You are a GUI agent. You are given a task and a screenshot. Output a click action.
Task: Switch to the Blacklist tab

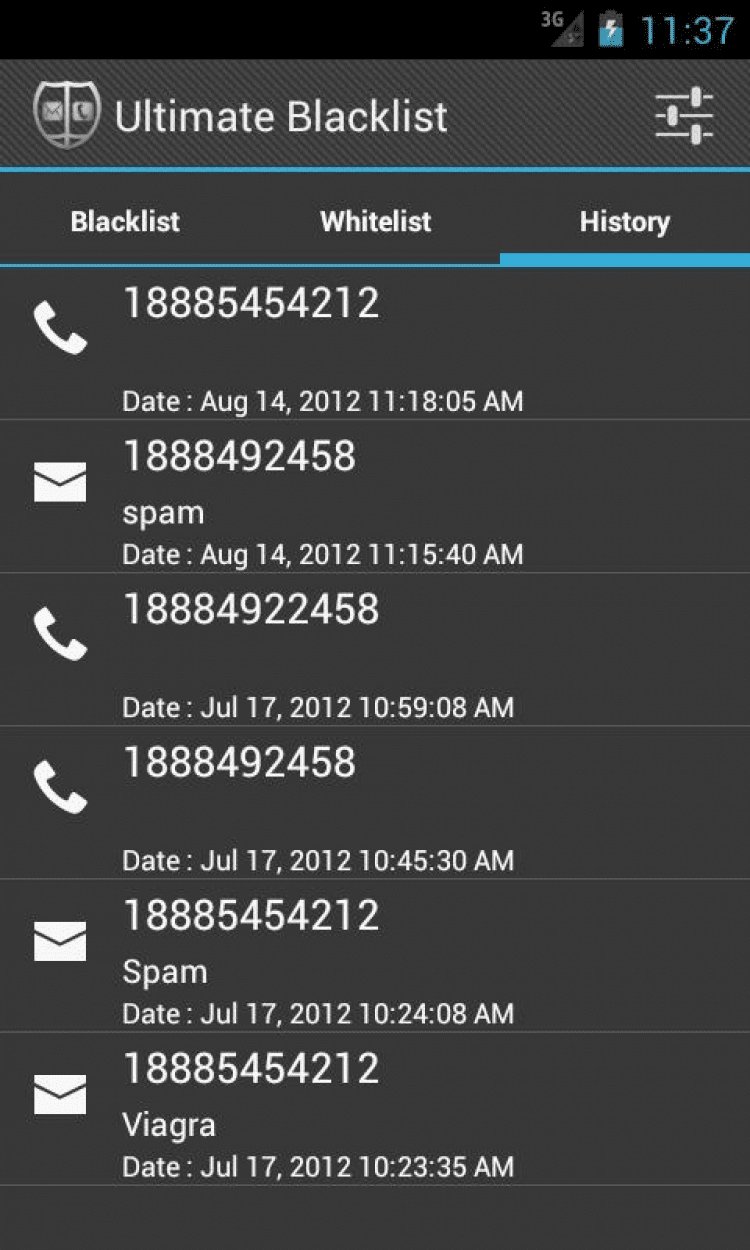[125, 221]
